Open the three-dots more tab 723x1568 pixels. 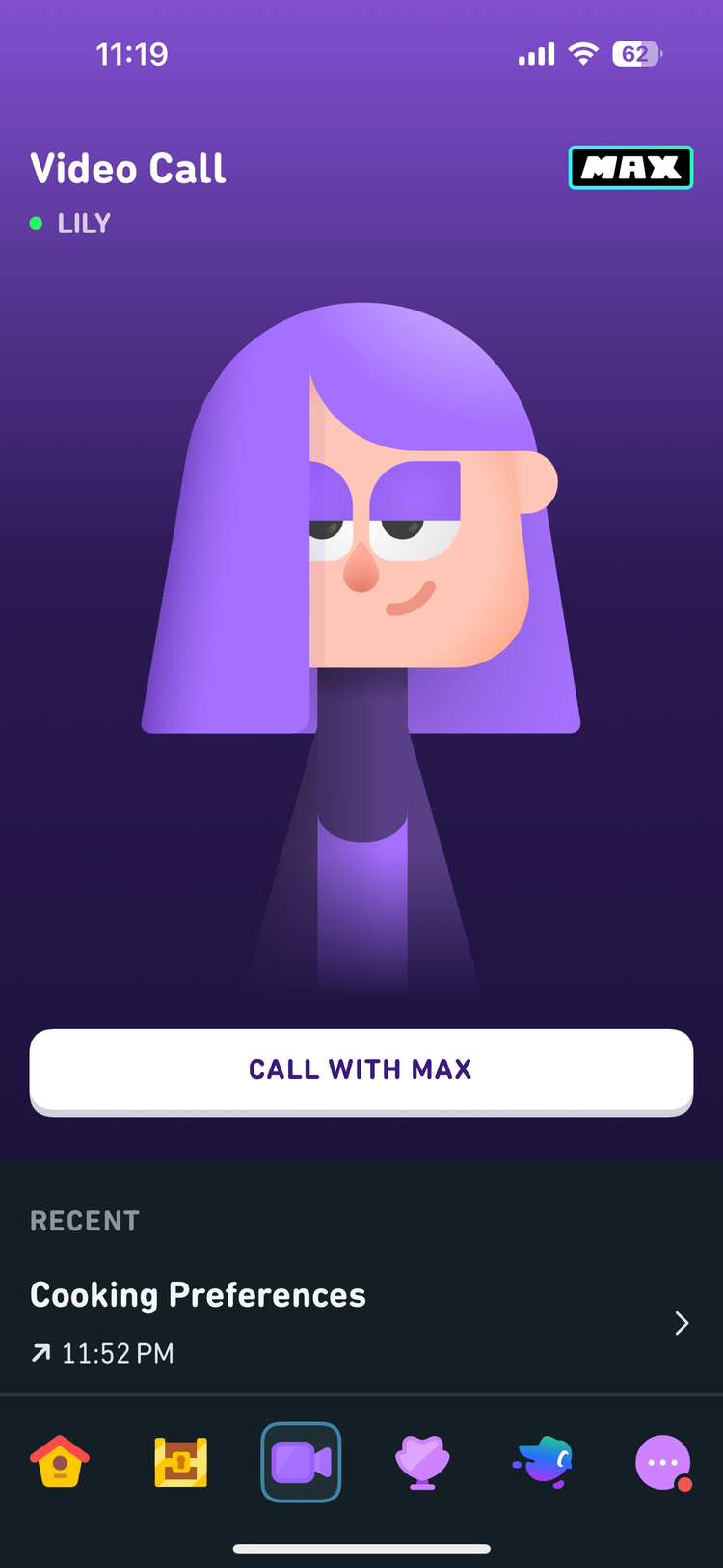(663, 1462)
